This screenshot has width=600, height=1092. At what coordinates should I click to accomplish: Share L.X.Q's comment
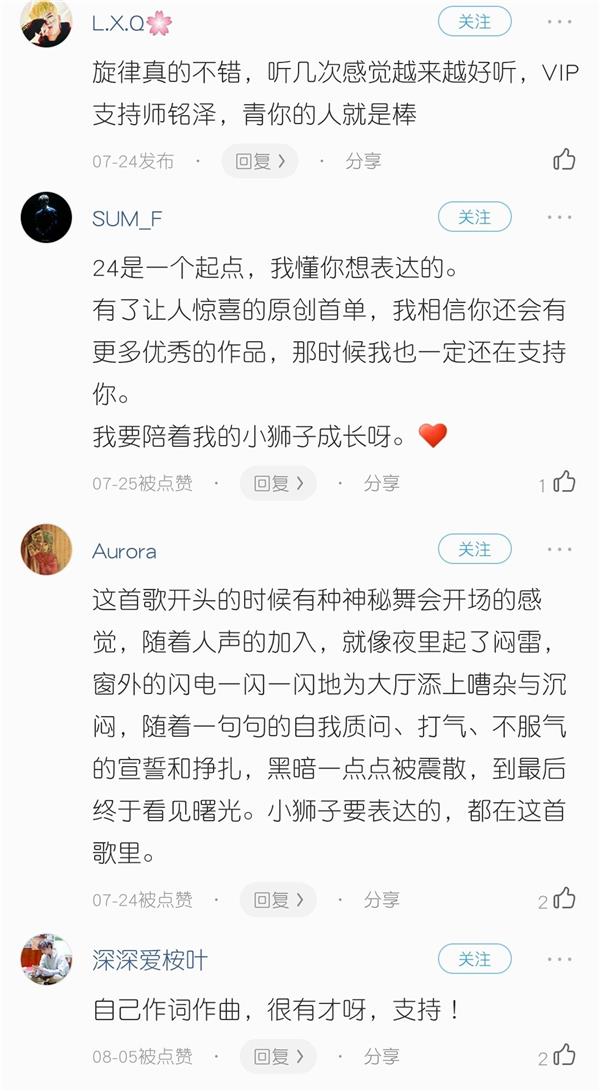pos(363,161)
